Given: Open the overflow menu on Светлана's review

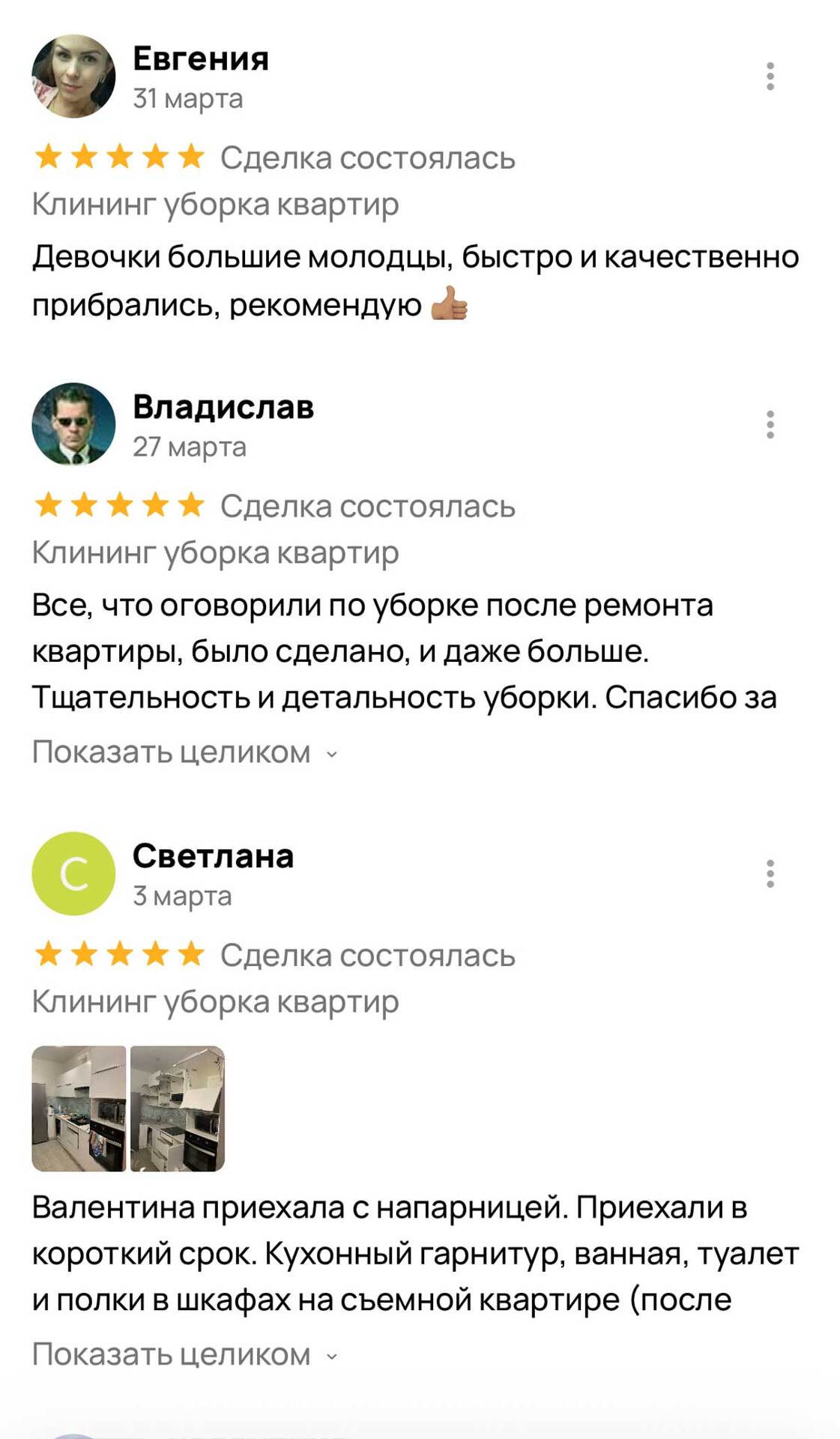Looking at the screenshot, I should [x=770, y=873].
